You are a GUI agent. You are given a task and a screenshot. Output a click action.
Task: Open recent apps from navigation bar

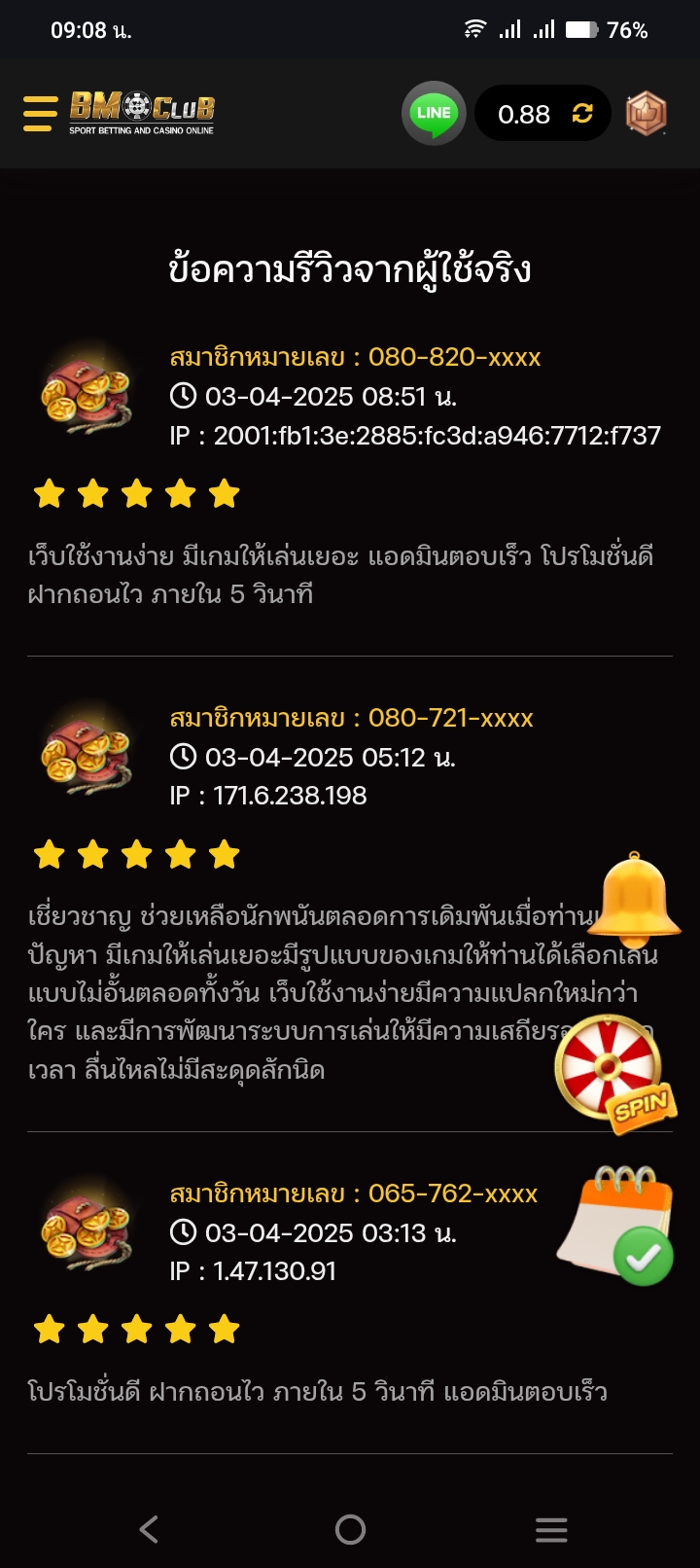click(551, 1529)
